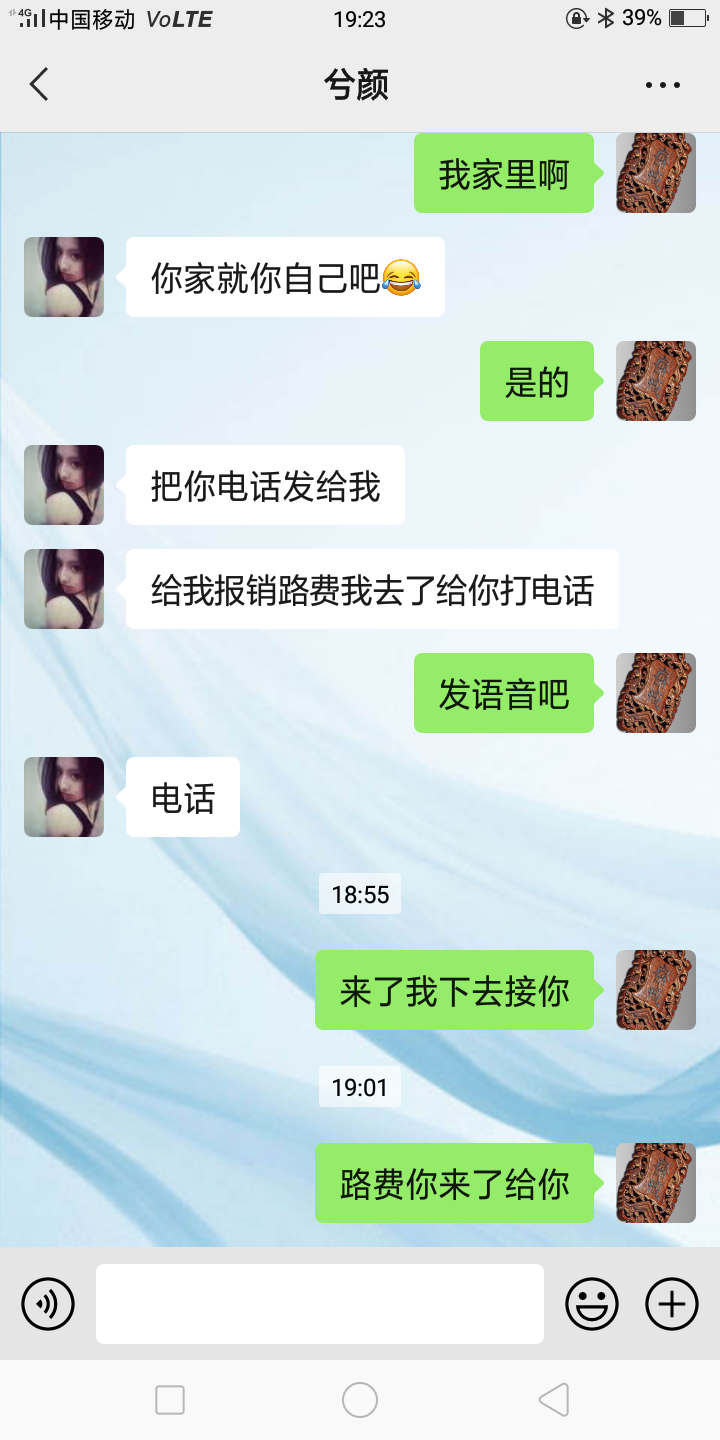The image size is (720, 1440).
Task: Open the emoji picker
Action: pos(592,1304)
